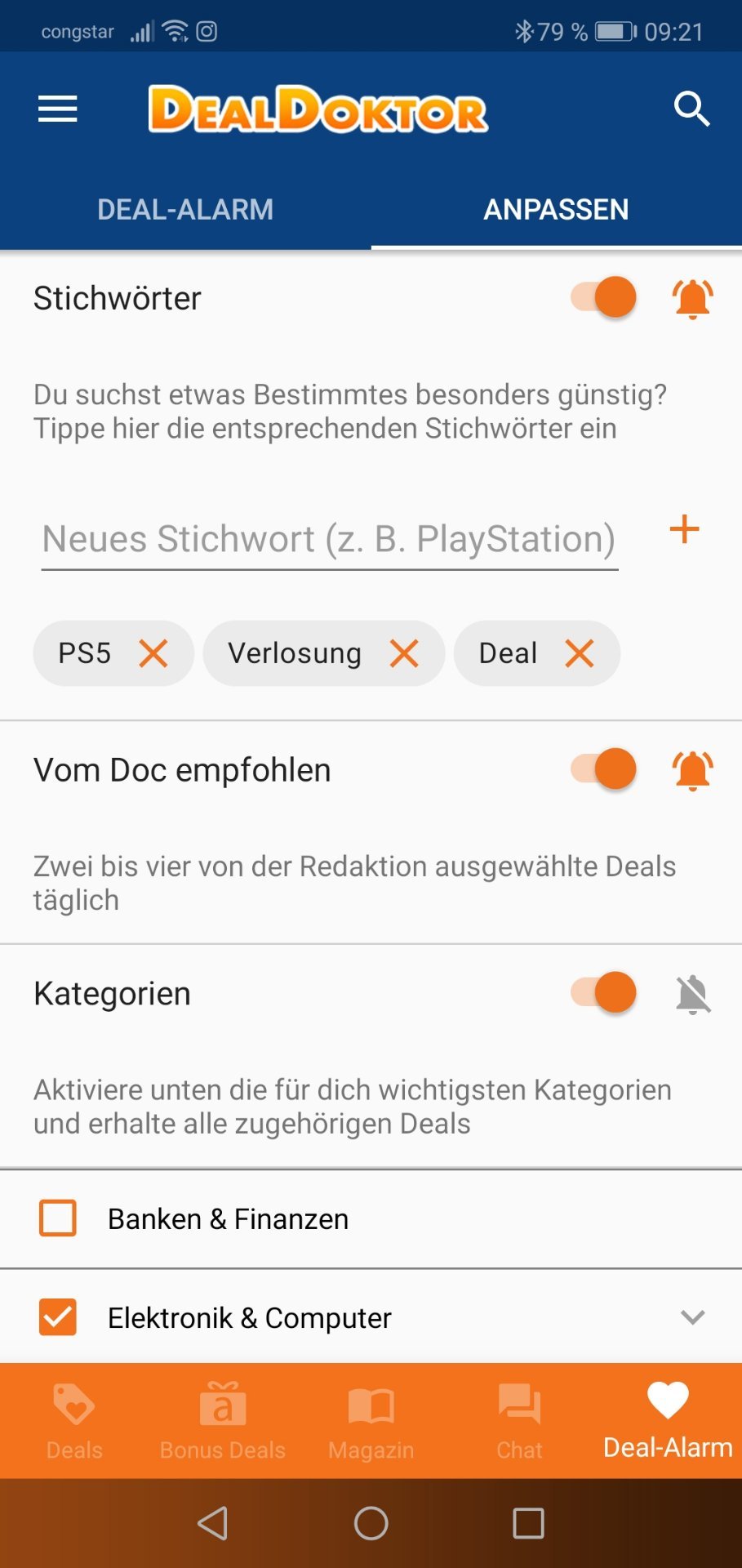Uncheck the Elektronik & Computer box
Image resolution: width=742 pixels, height=1568 pixels.
click(x=58, y=1316)
